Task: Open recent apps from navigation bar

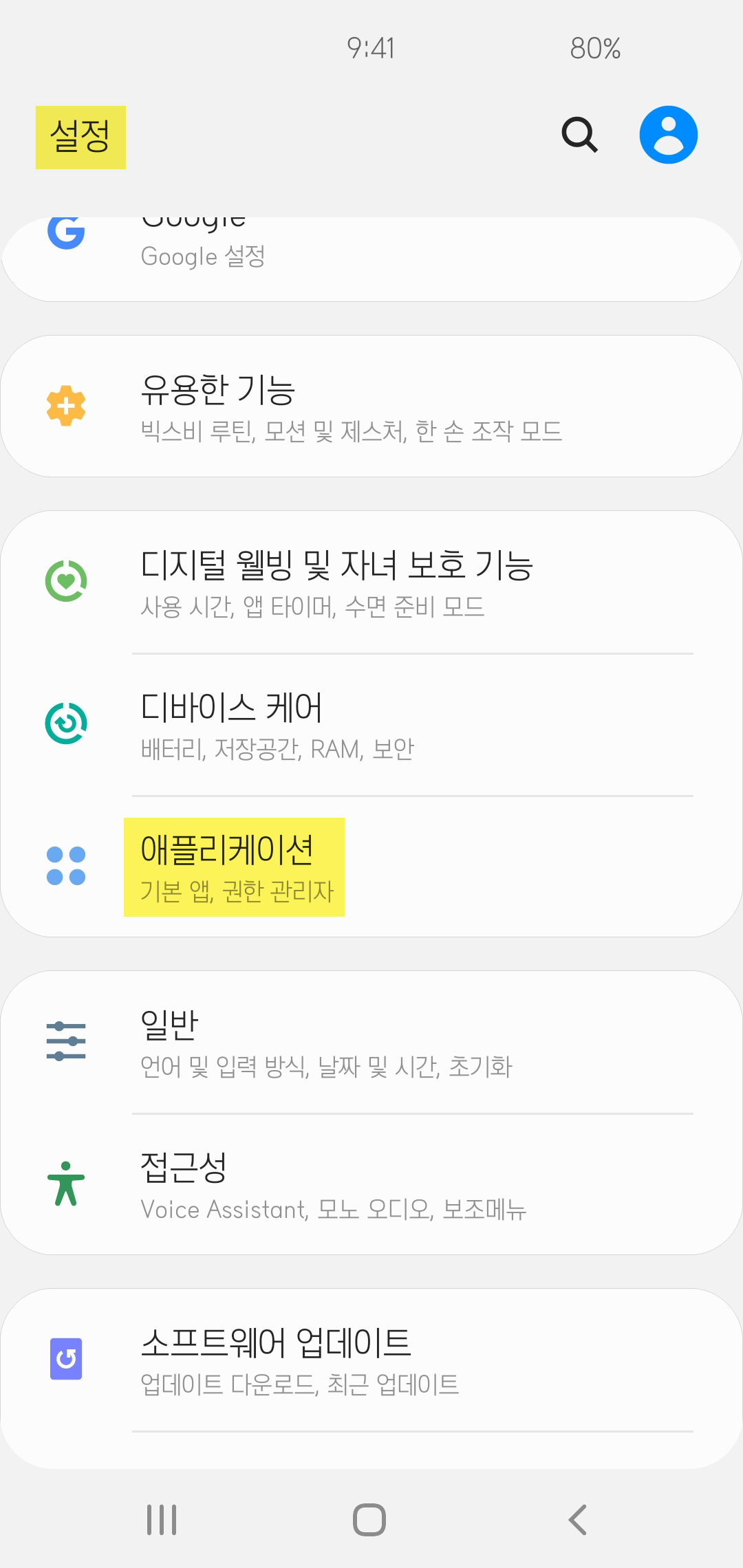Action: (x=162, y=1520)
